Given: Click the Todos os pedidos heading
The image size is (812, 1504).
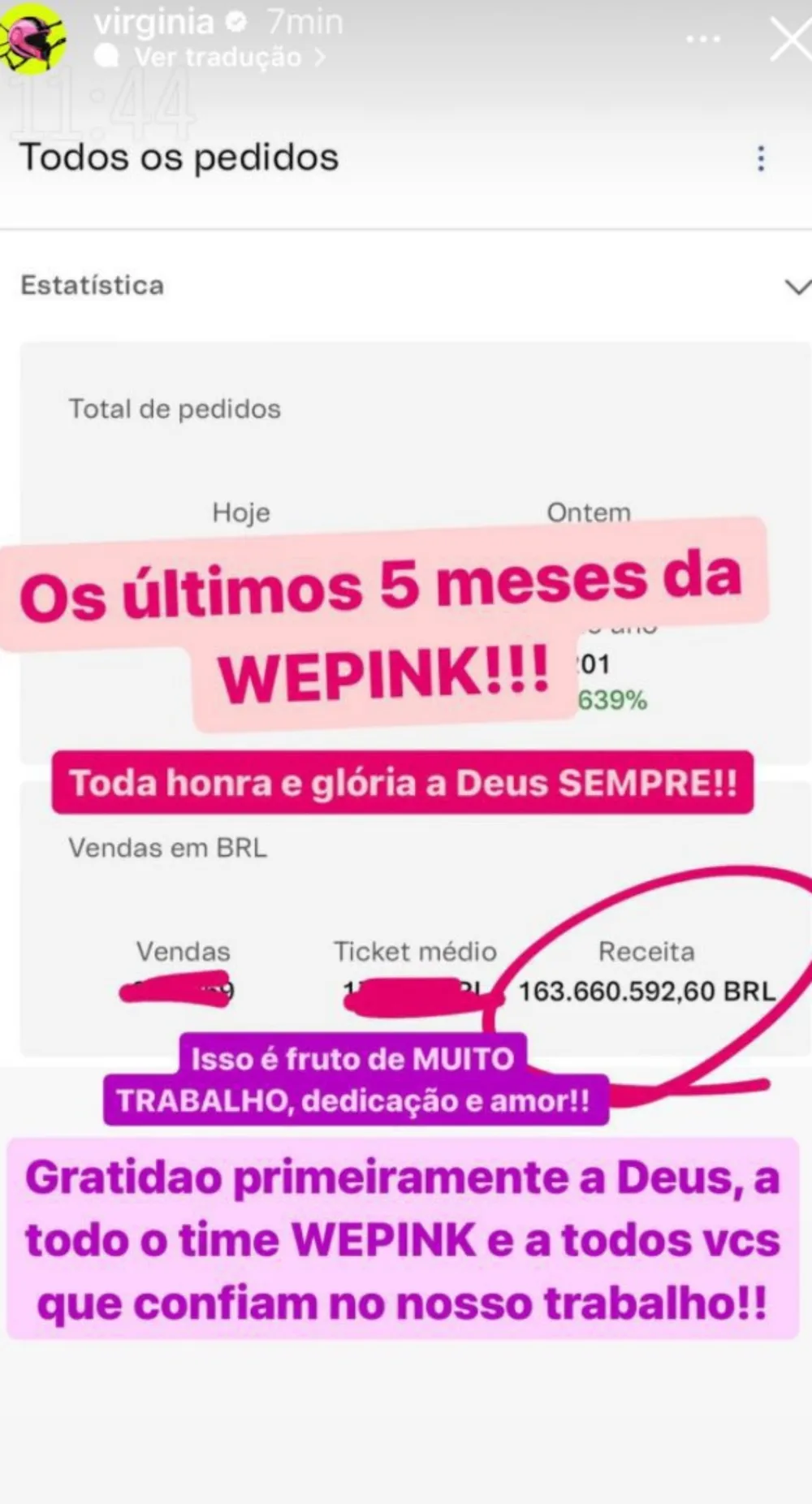Looking at the screenshot, I should pyautogui.click(x=179, y=158).
